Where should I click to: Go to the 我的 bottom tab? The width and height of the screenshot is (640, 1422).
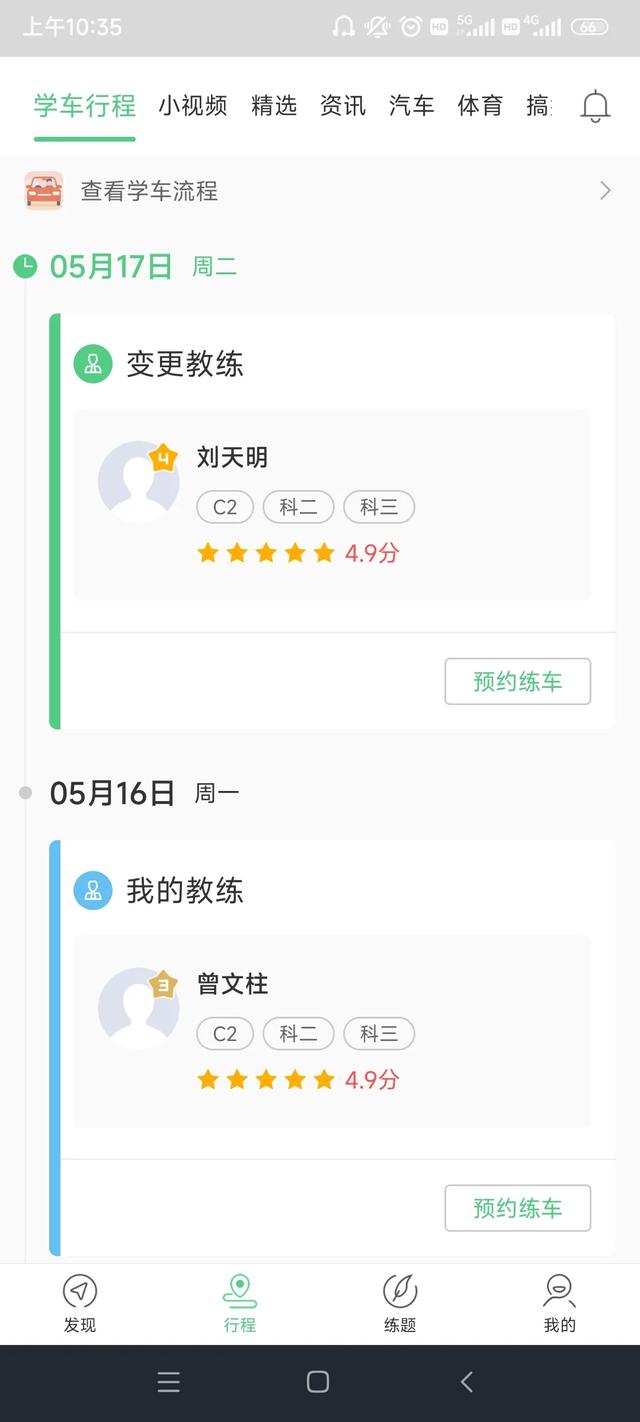(560, 1304)
